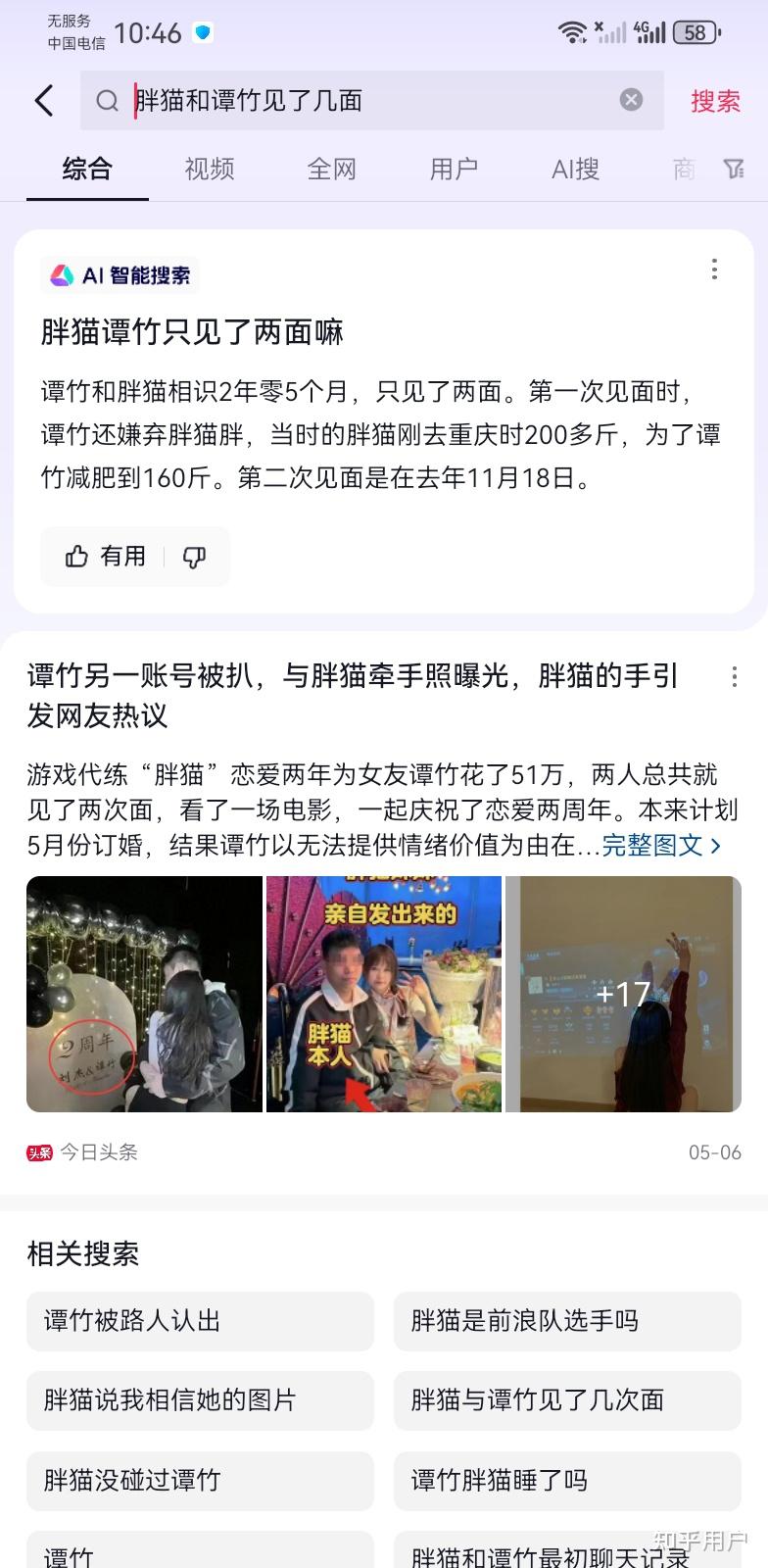Open overflow menu on AI智能搜索 card
Screen dimensions: 768x1568
coord(714,269)
